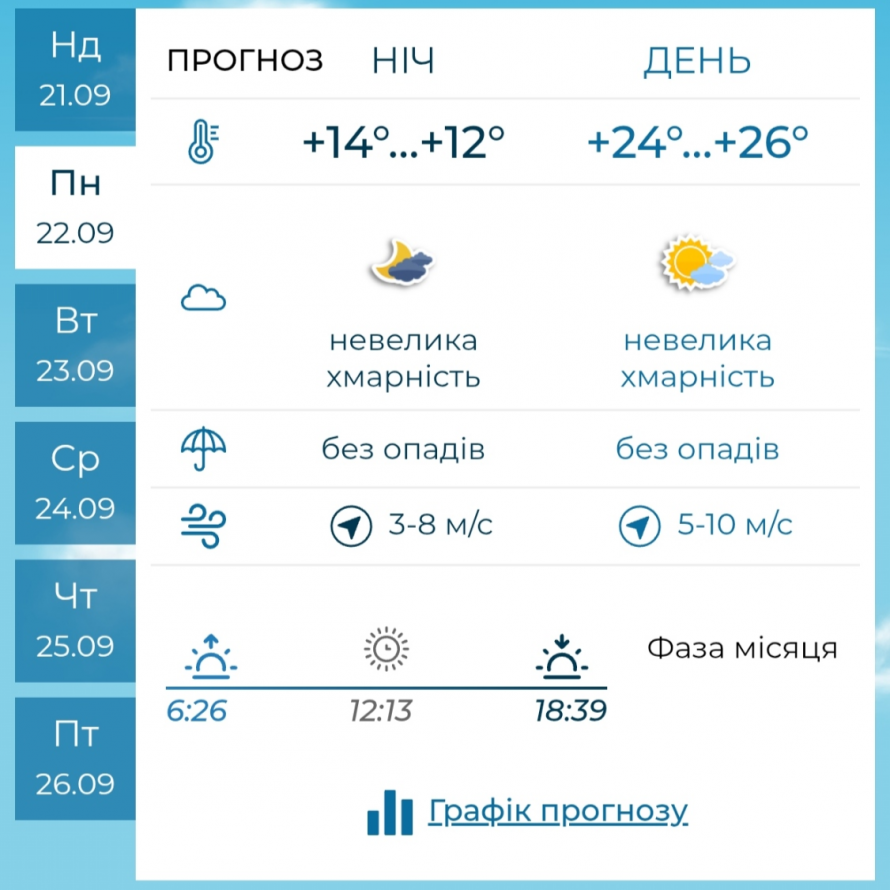The height and width of the screenshot is (890, 890).
Task: Select Sunday 21.09 forecast tab
Action: click(75, 70)
